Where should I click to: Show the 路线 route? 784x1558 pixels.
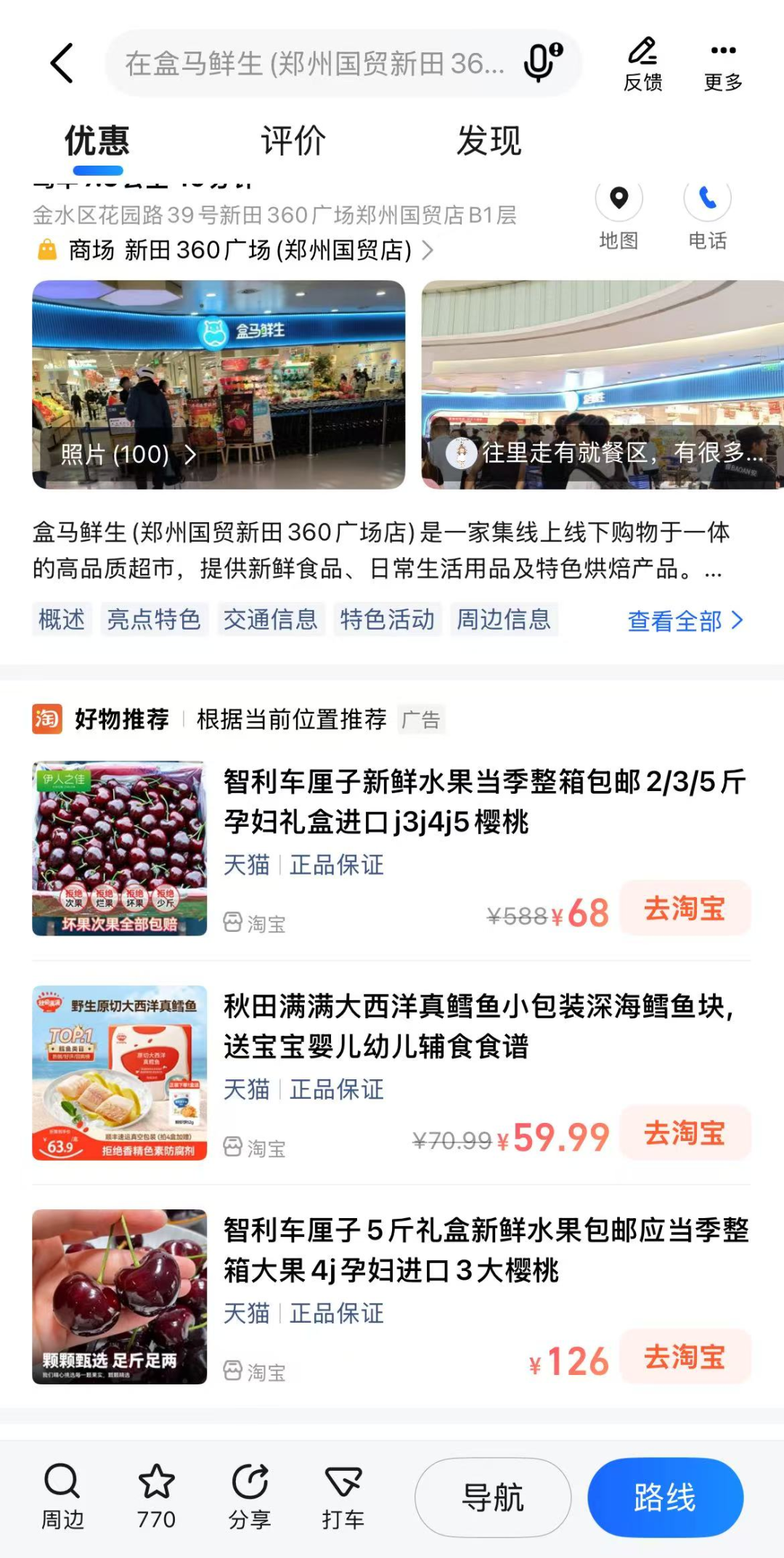pyautogui.click(x=665, y=1498)
